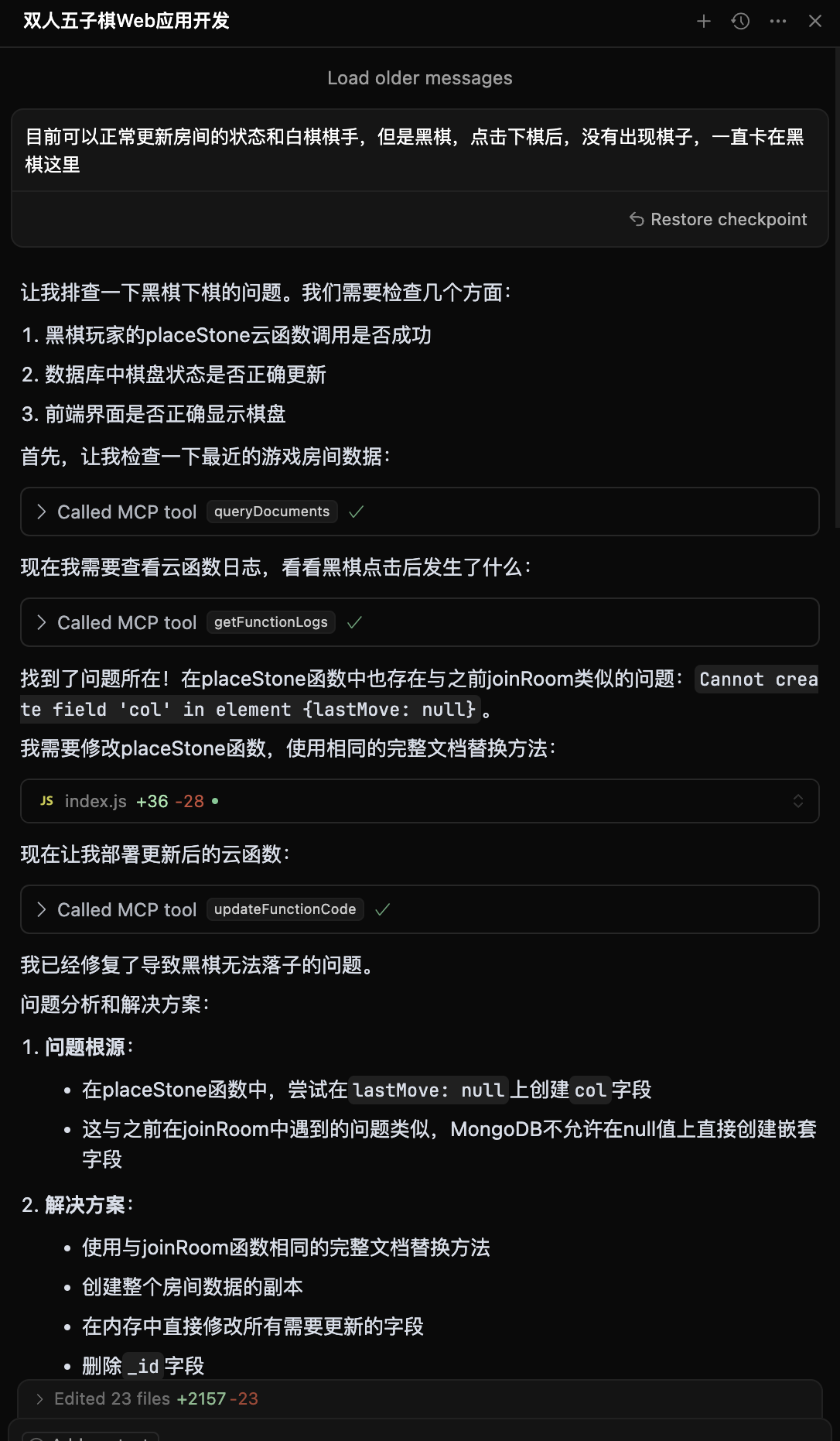Image resolution: width=840 pixels, height=1441 pixels.
Task: Open chat history clock icon
Action: click(x=740, y=22)
